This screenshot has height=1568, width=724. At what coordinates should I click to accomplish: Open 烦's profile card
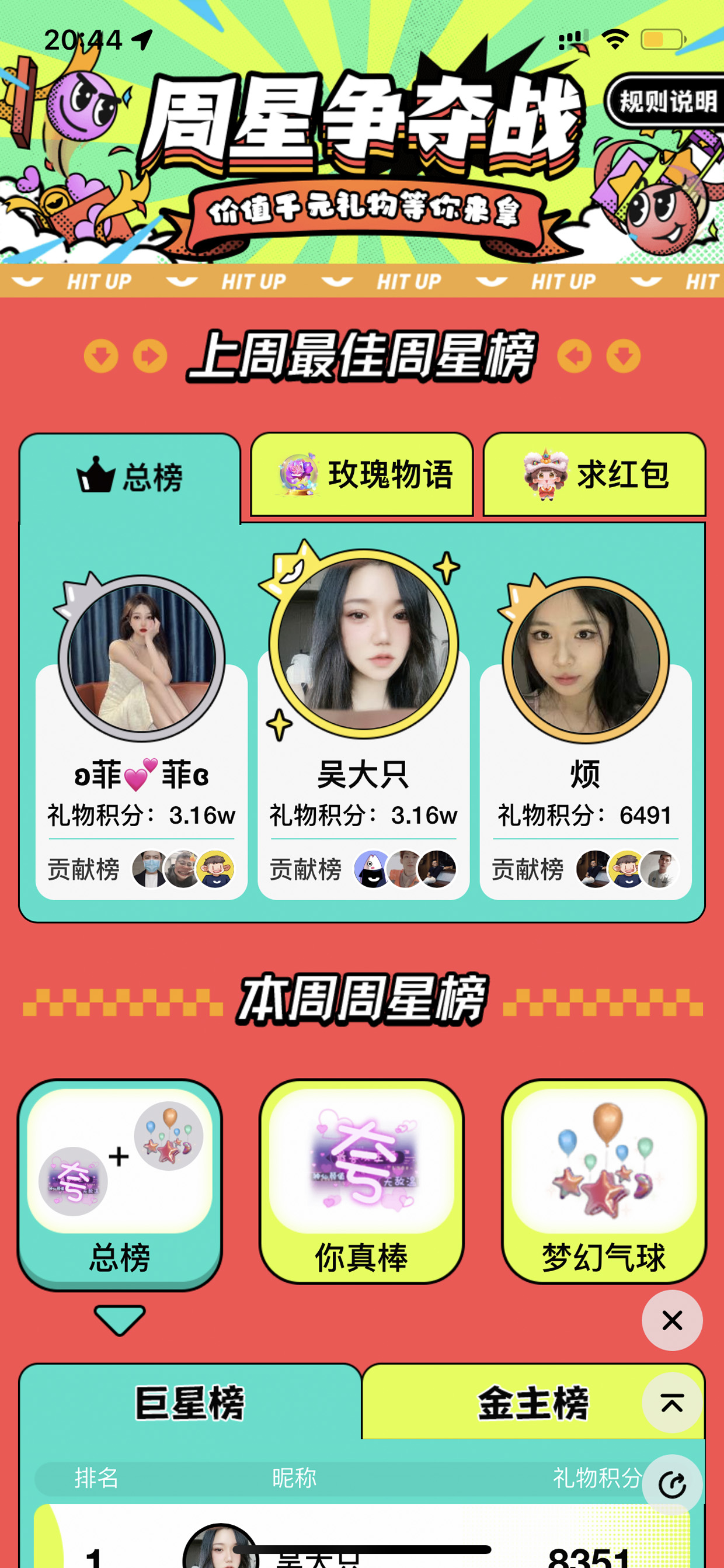point(585,737)
